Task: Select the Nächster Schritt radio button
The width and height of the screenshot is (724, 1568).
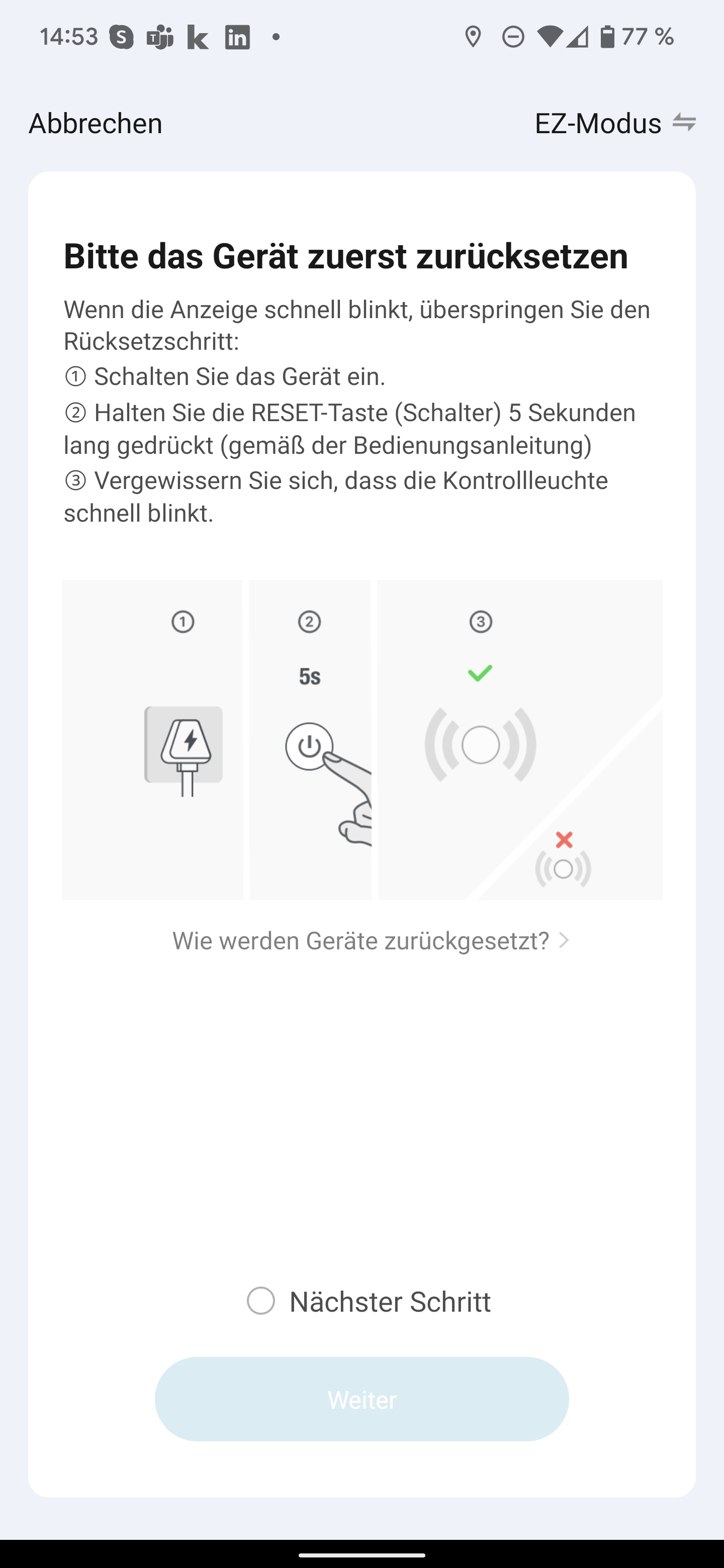Action: pyautogui.click(x=261, y=1301)
